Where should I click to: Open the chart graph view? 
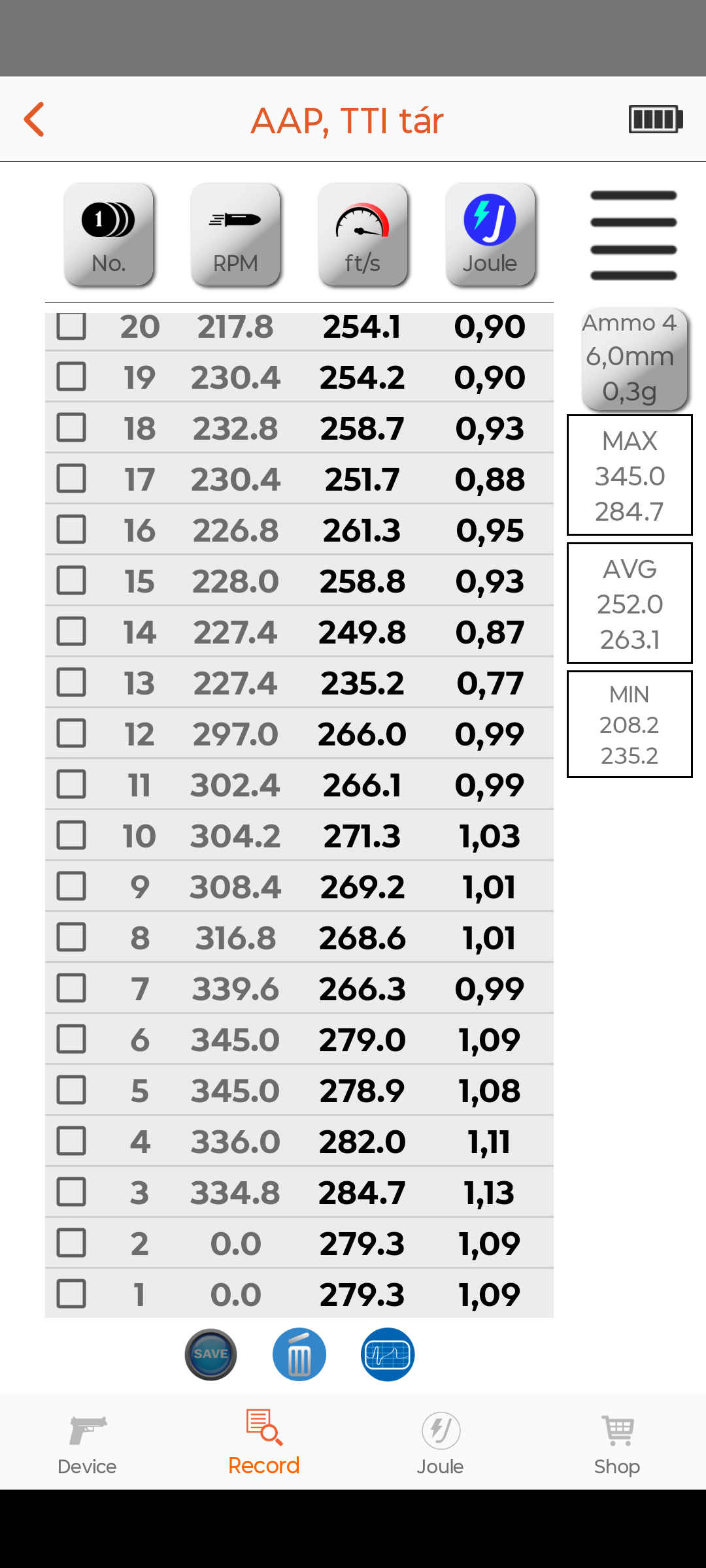(388, 1354)
